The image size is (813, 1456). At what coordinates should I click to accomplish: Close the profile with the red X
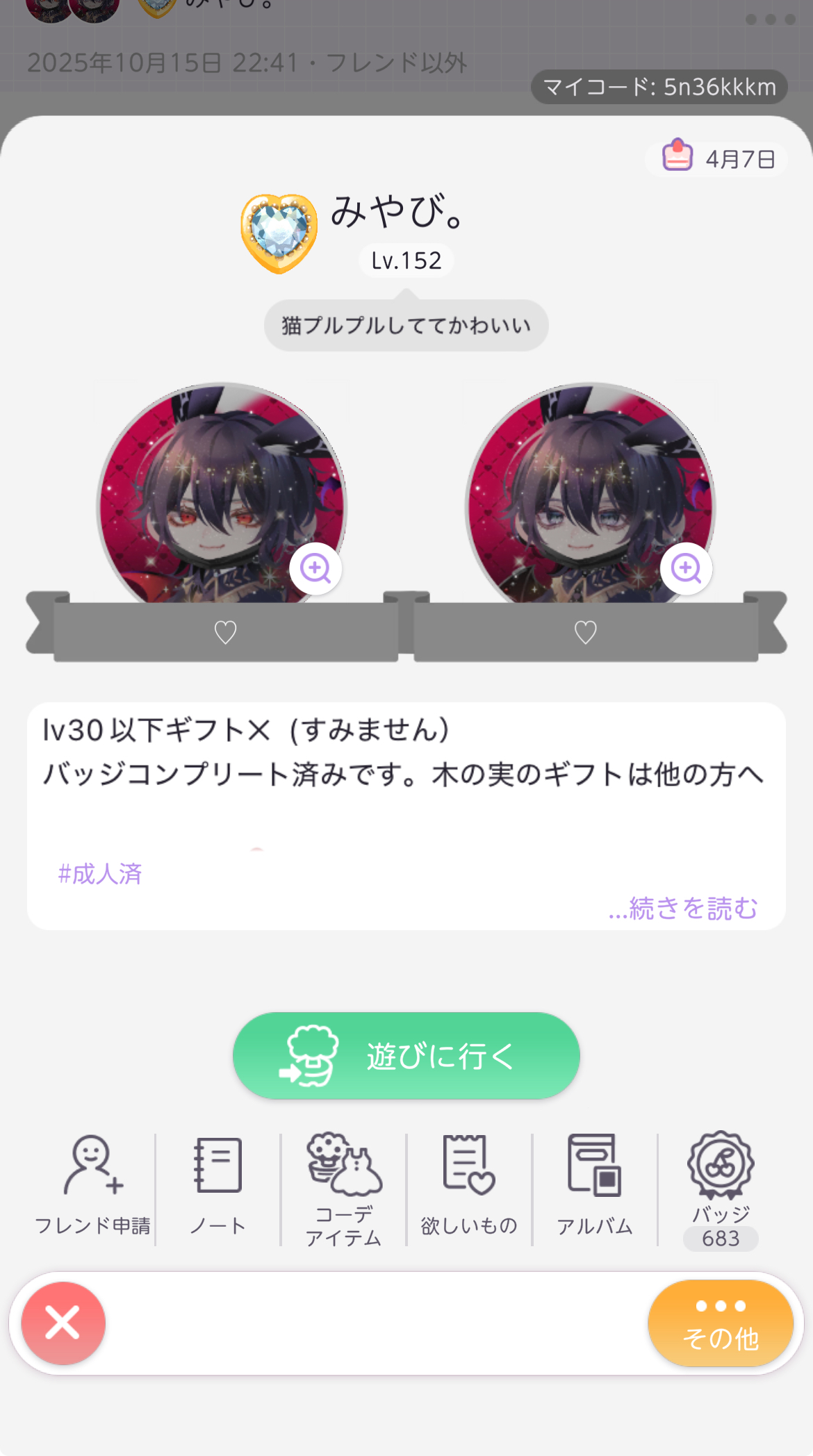(63, 1323)
